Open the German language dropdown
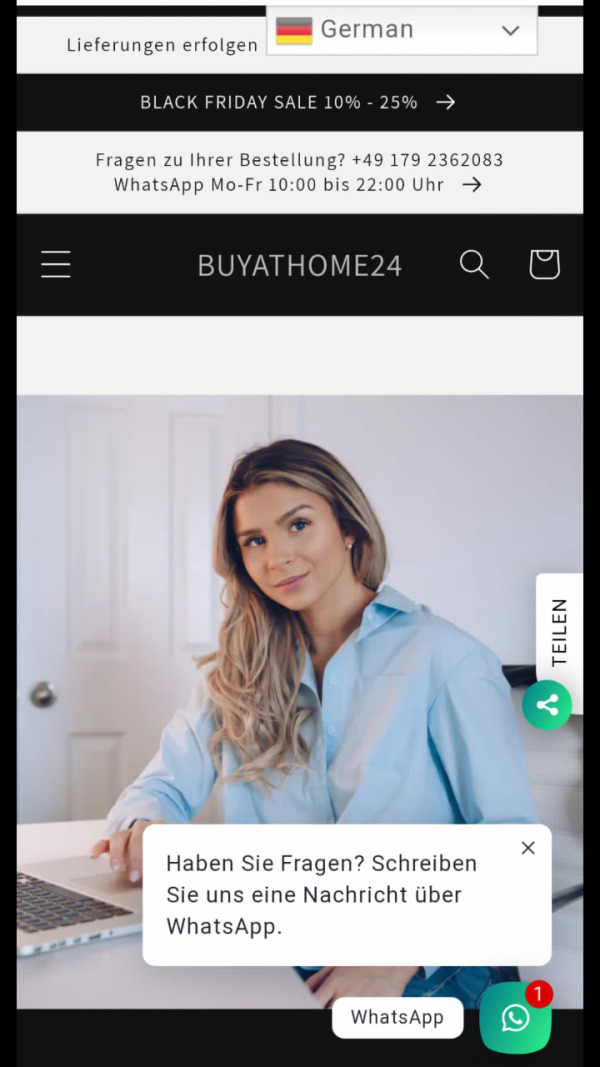 tap(402, 30)
